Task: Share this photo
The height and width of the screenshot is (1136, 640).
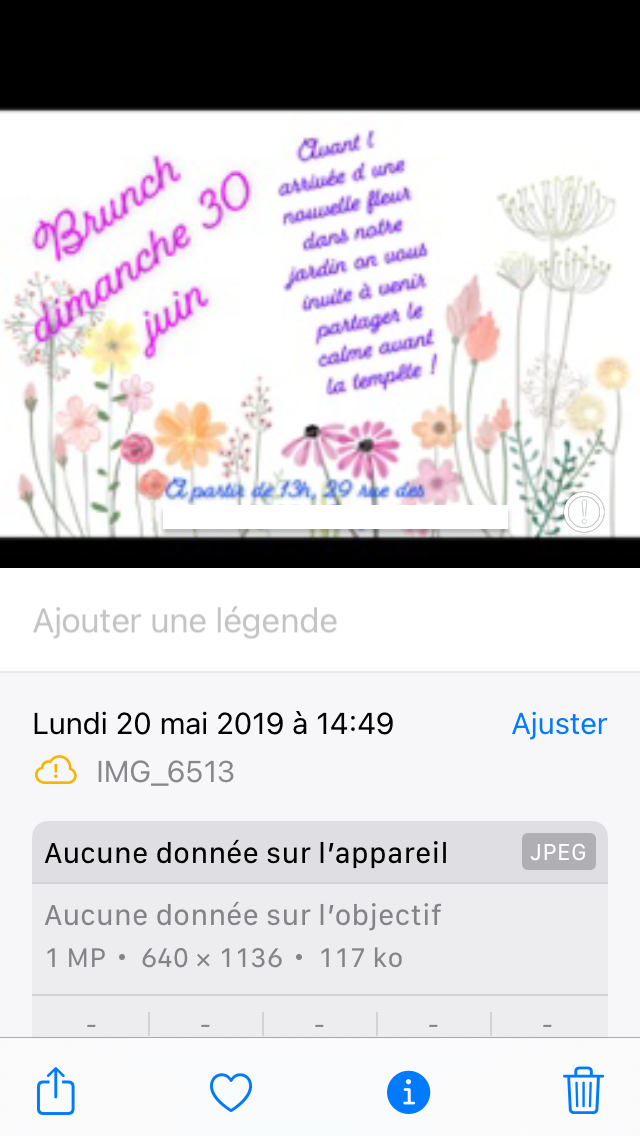Action: point(56,1090)
